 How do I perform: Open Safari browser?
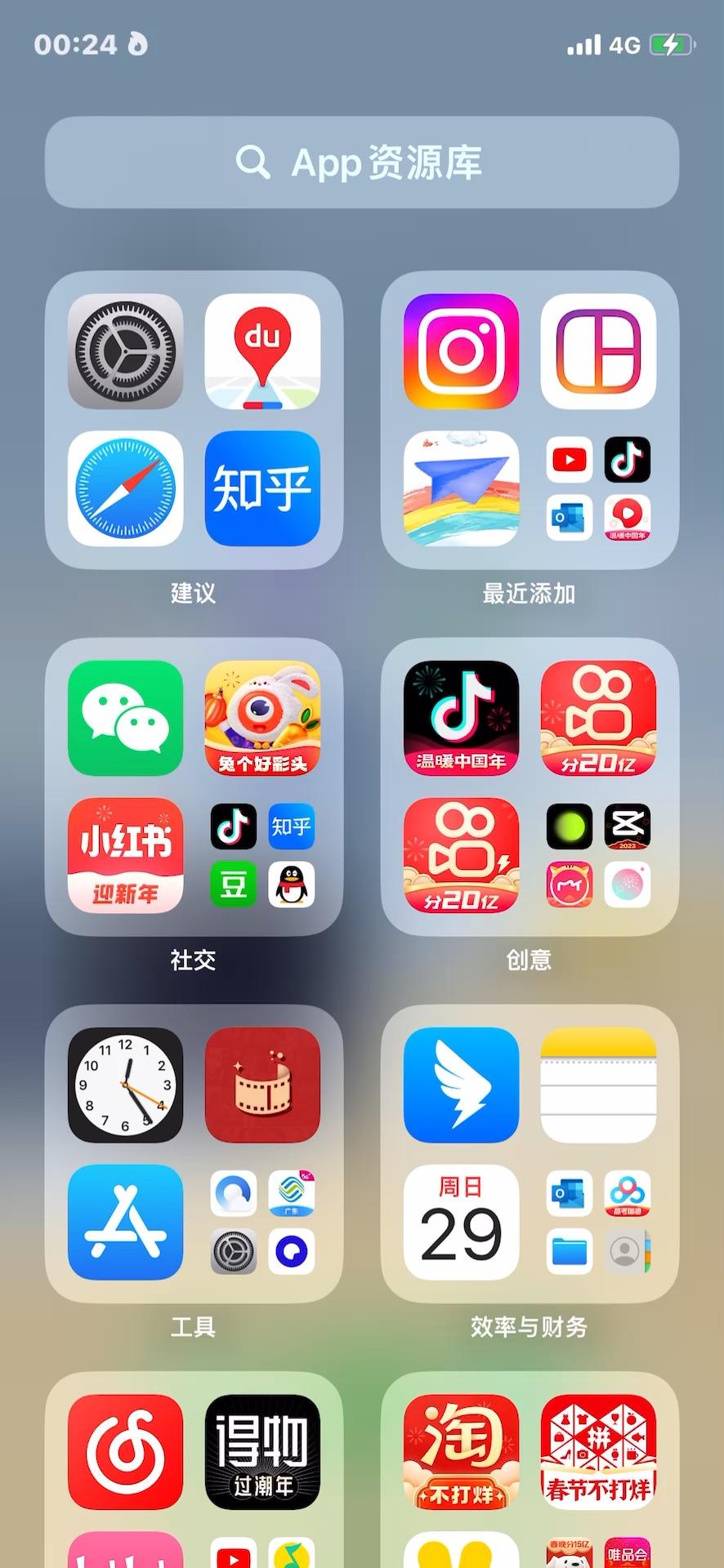tap(125, 488)
